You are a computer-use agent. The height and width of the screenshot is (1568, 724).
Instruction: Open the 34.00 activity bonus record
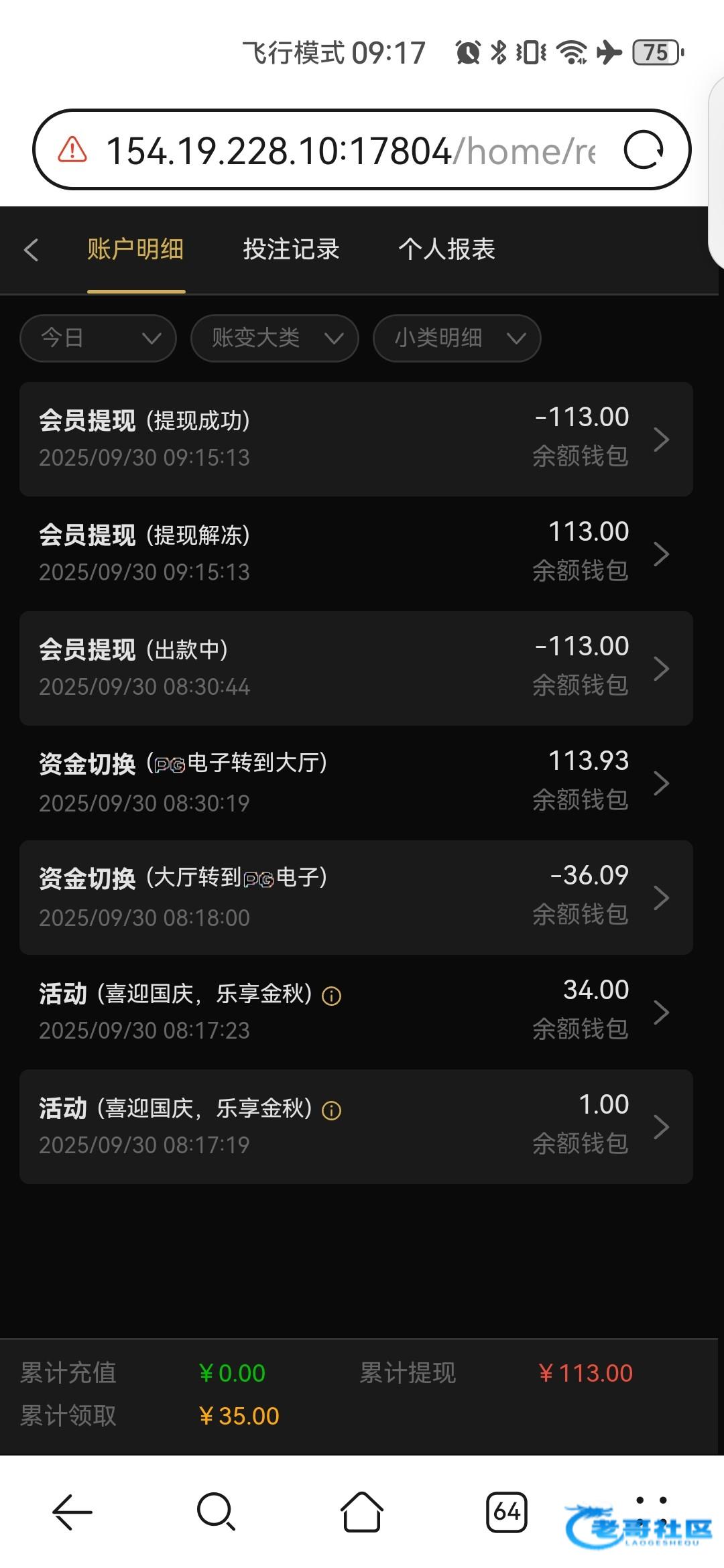coord(355,1012)
